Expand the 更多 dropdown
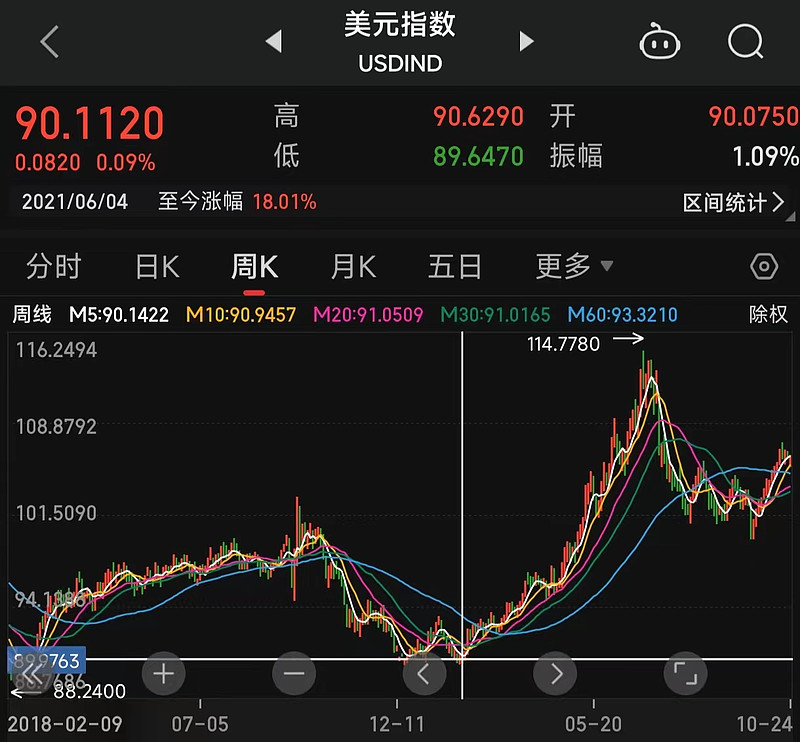Screen dimensions: 800x742 pos(574,267)
